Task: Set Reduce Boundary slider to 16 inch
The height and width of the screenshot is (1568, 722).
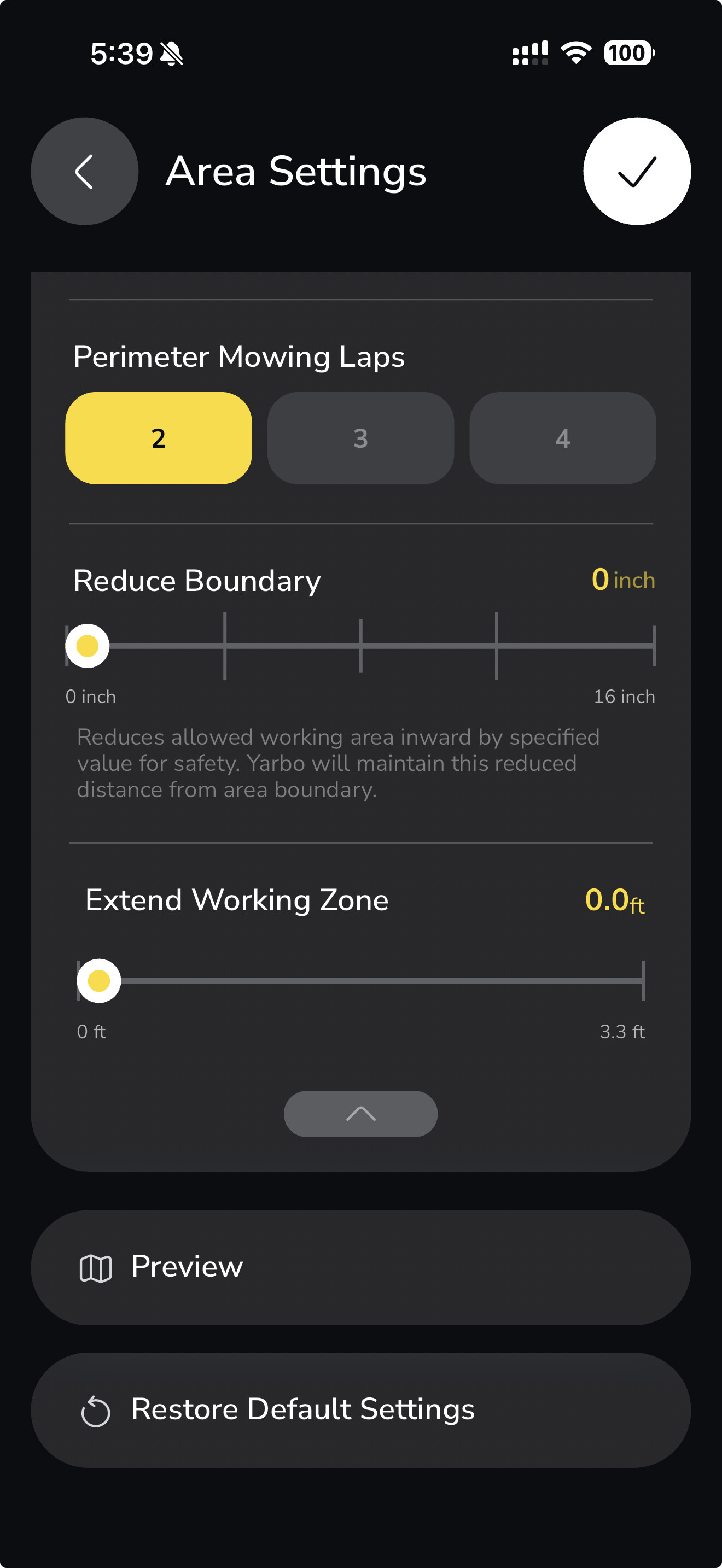Action: coord(653,646)
